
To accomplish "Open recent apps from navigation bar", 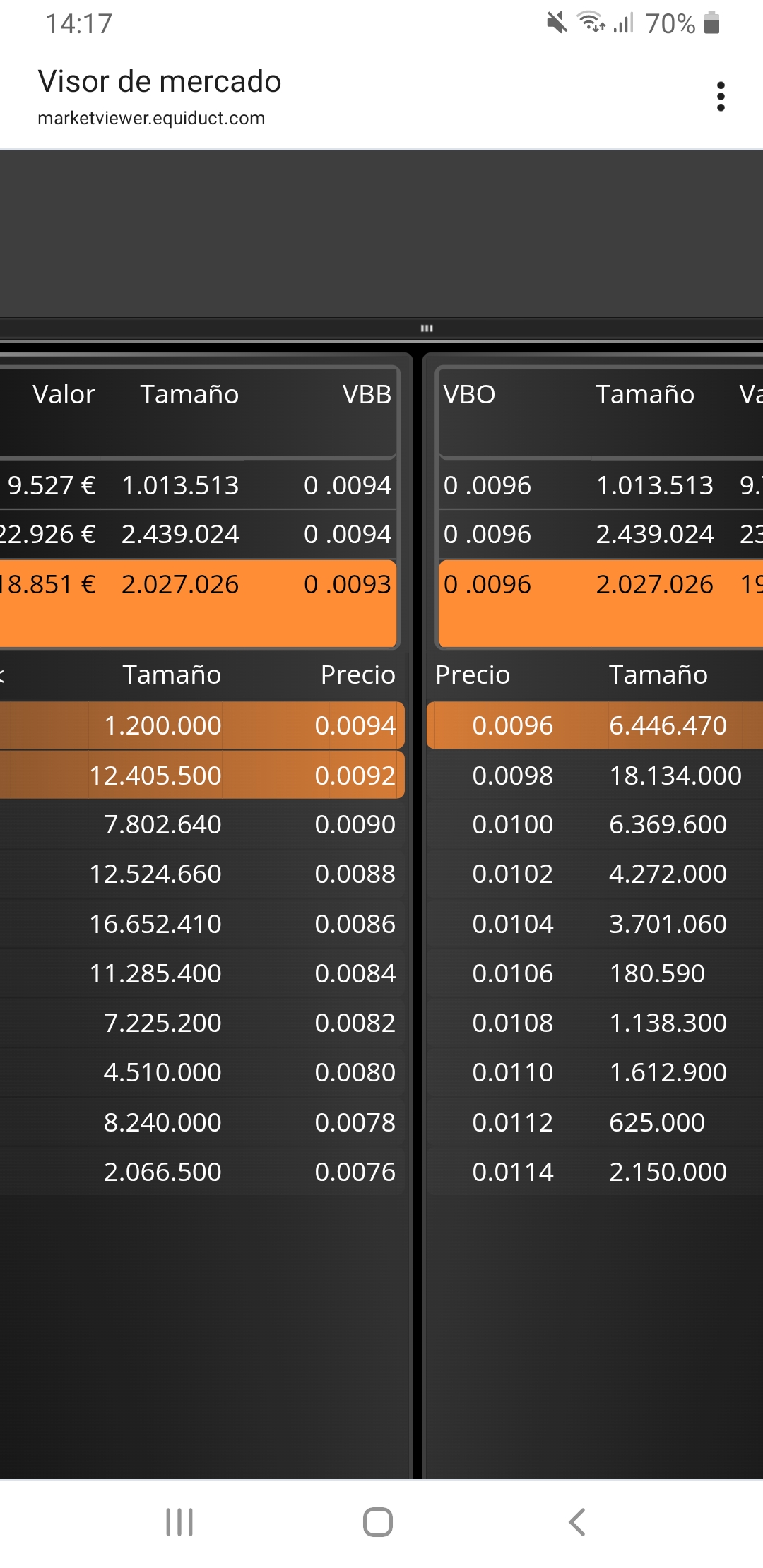I will [x=179, y=1522].
